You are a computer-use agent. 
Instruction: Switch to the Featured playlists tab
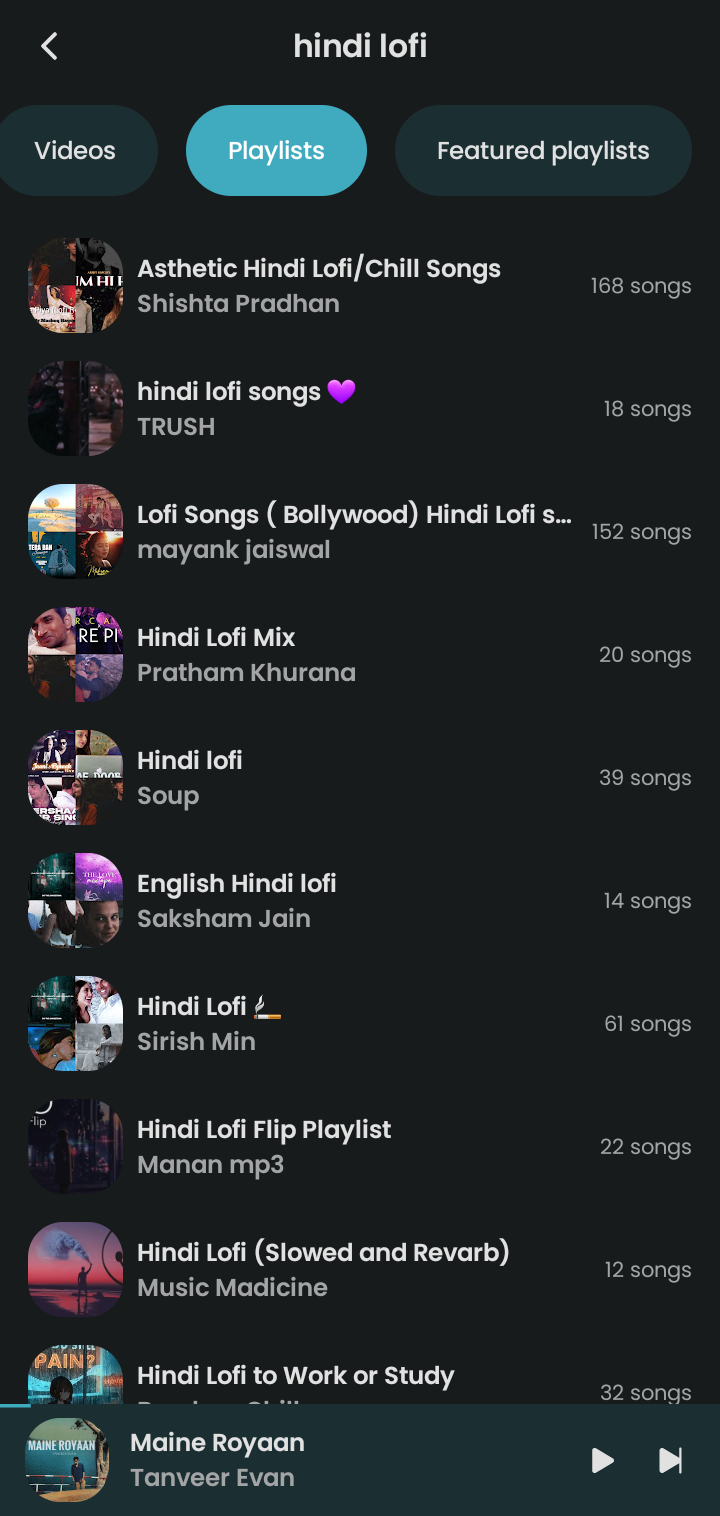pyautogui.click(x=543, y=151)
